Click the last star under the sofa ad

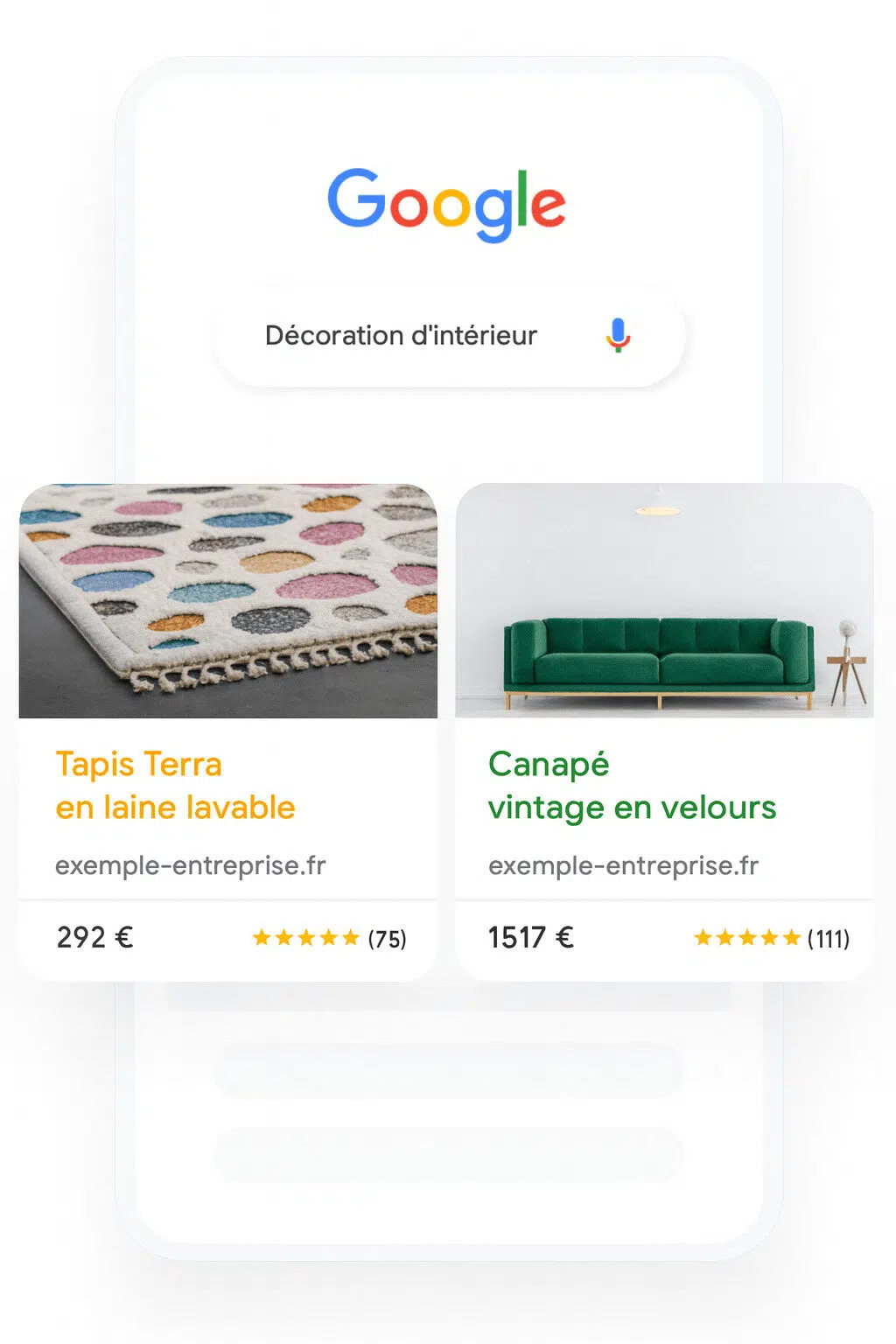pyautogui.click(x=790, y=937)
